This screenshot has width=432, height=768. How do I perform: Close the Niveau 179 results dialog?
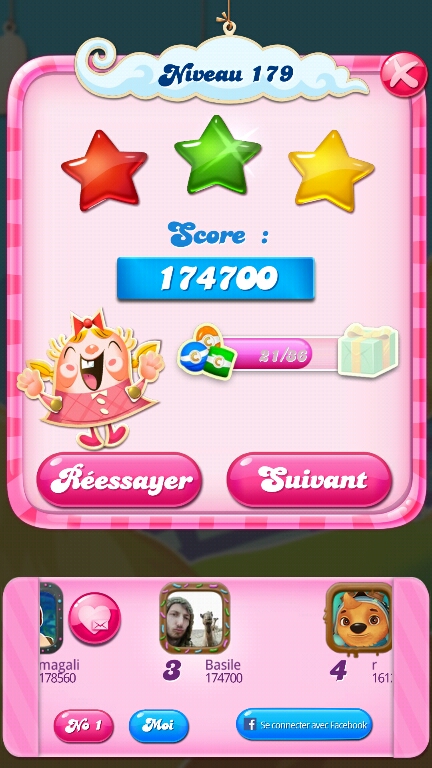coord(404,74)
